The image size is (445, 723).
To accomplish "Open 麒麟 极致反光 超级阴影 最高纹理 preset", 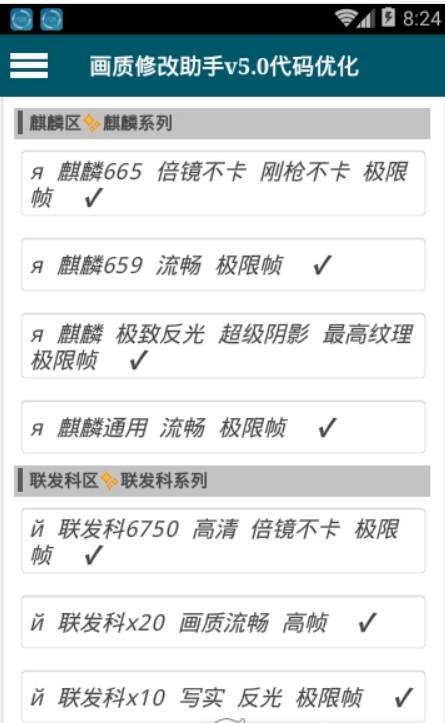I will click(223, 346).
